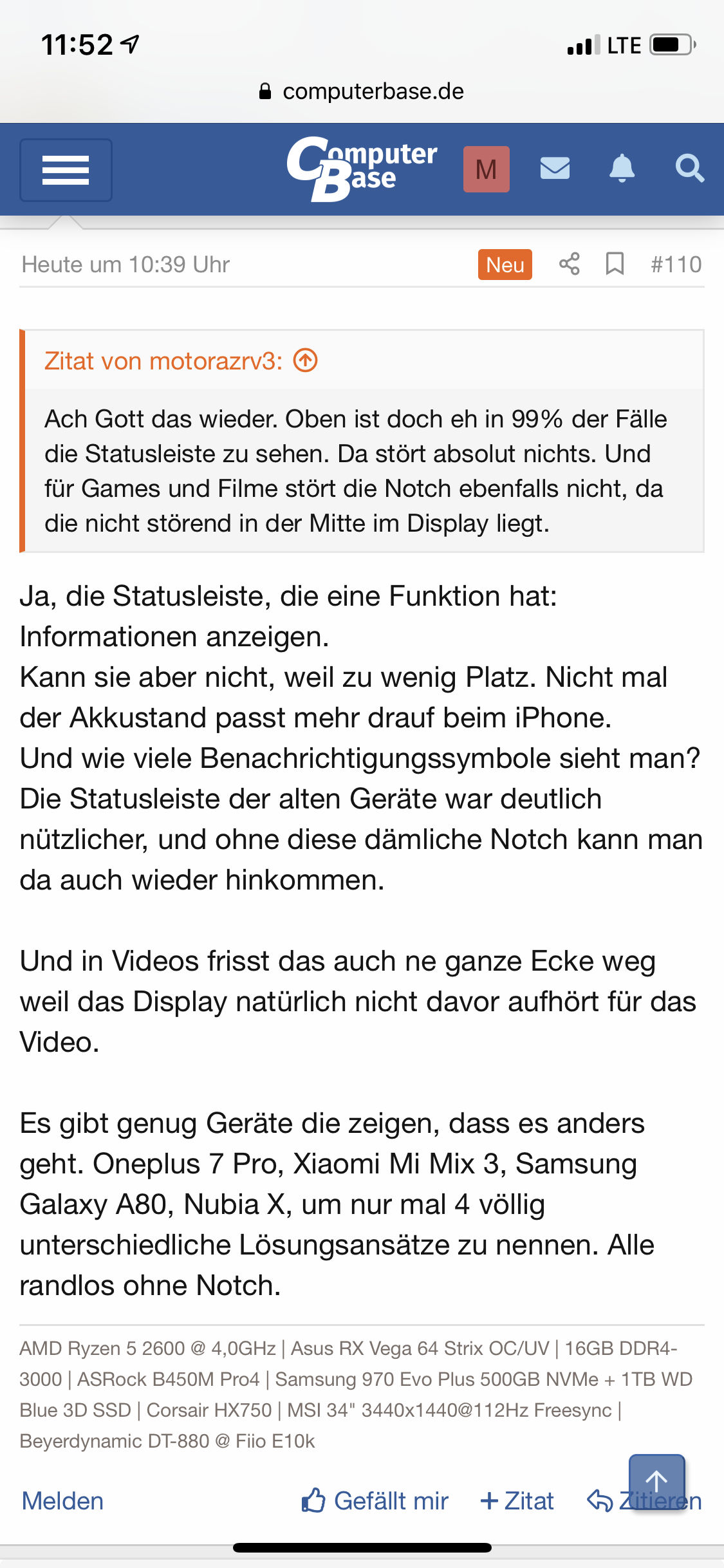Open the notifications bell
The height and width of the screenshot is (1568, 724).
(x=622, y=169)
